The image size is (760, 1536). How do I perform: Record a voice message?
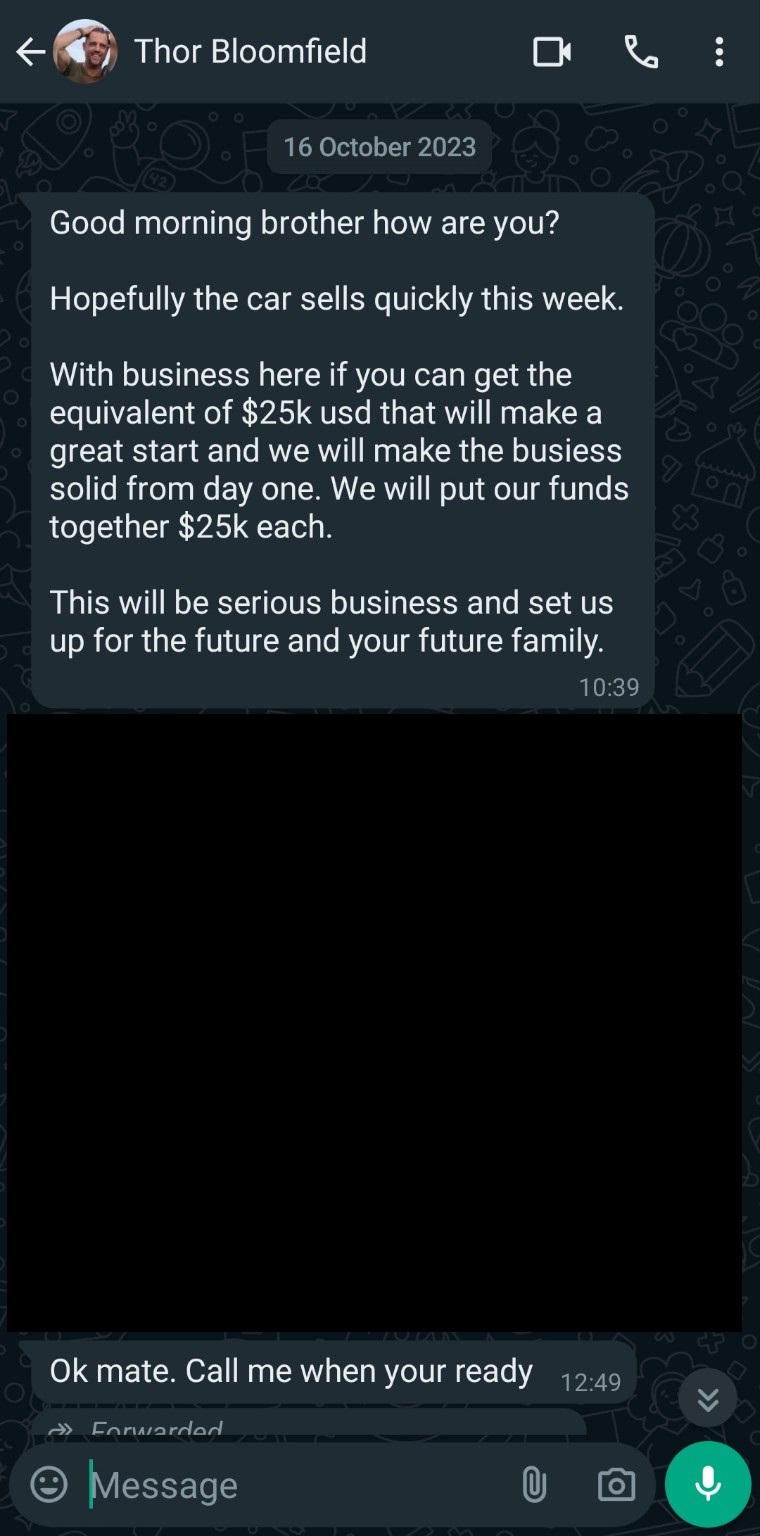click(x=708, y=1485)
